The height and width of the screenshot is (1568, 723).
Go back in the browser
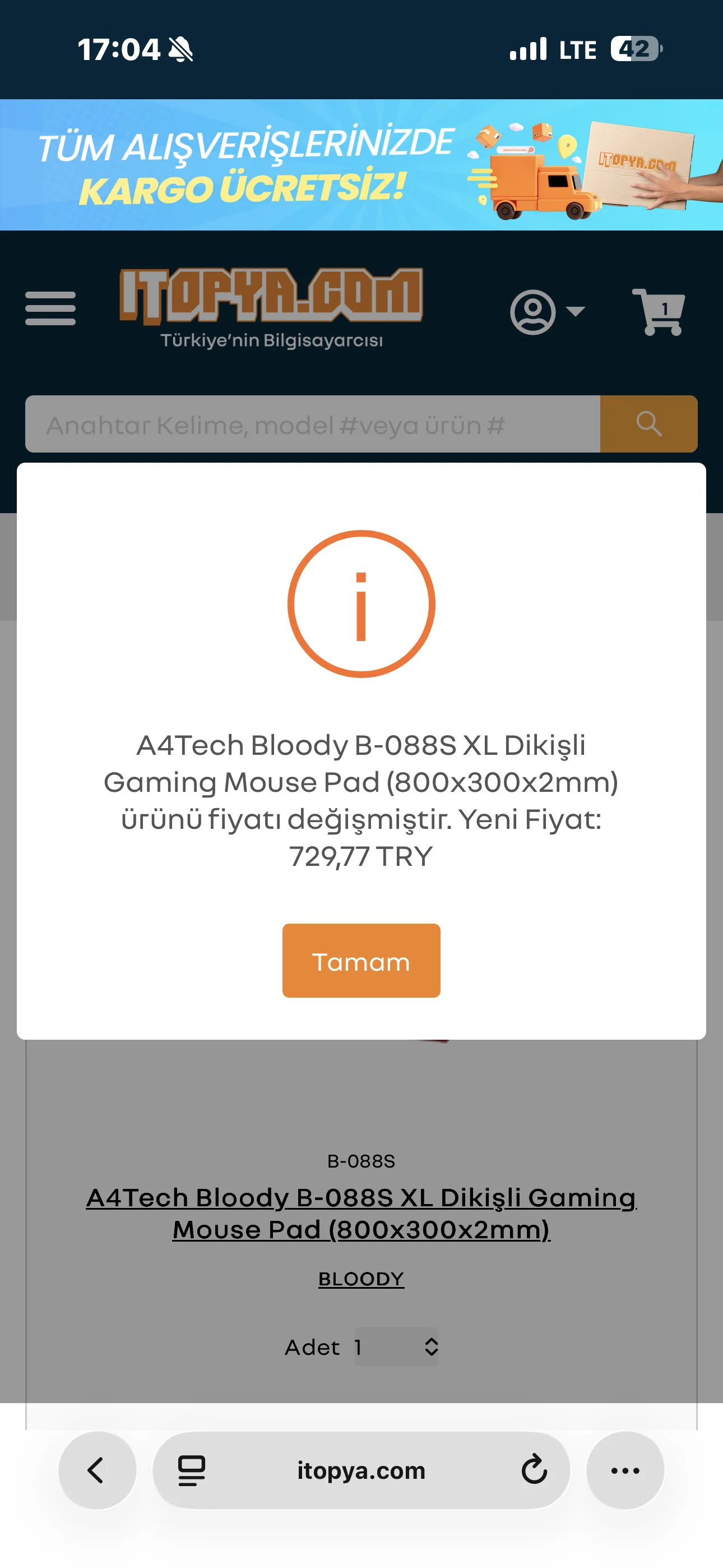click(x=97, y=1470)
